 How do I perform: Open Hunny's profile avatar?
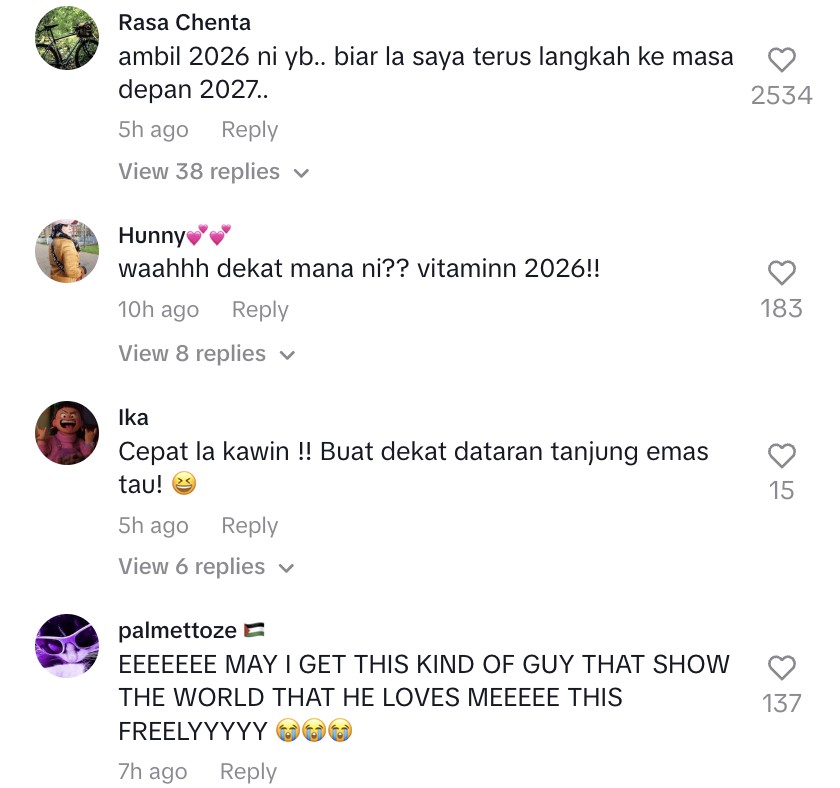(x=67, y=251)
